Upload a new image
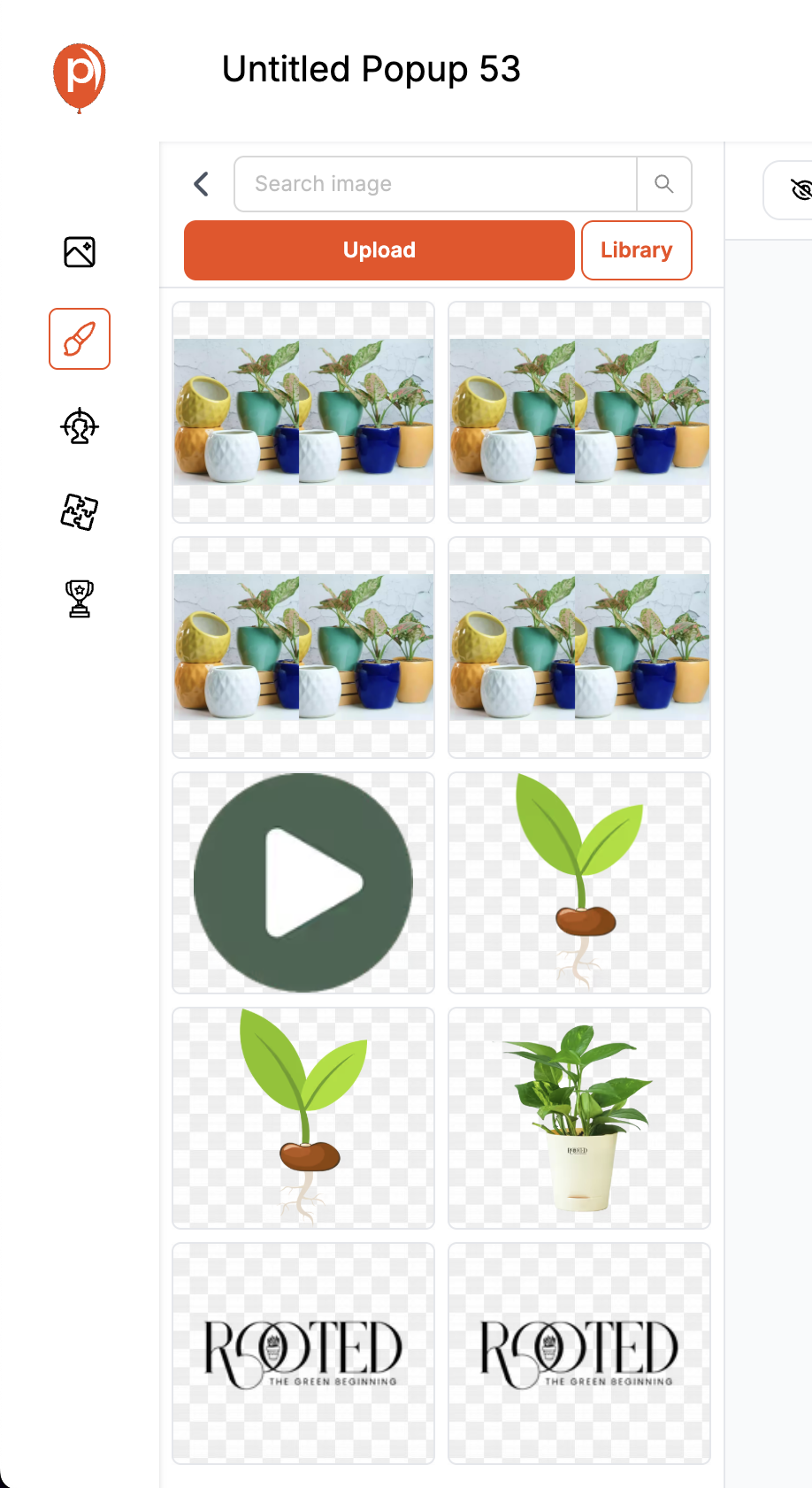Viewport: 812px width, 1488px height. [x=379, y=250]
